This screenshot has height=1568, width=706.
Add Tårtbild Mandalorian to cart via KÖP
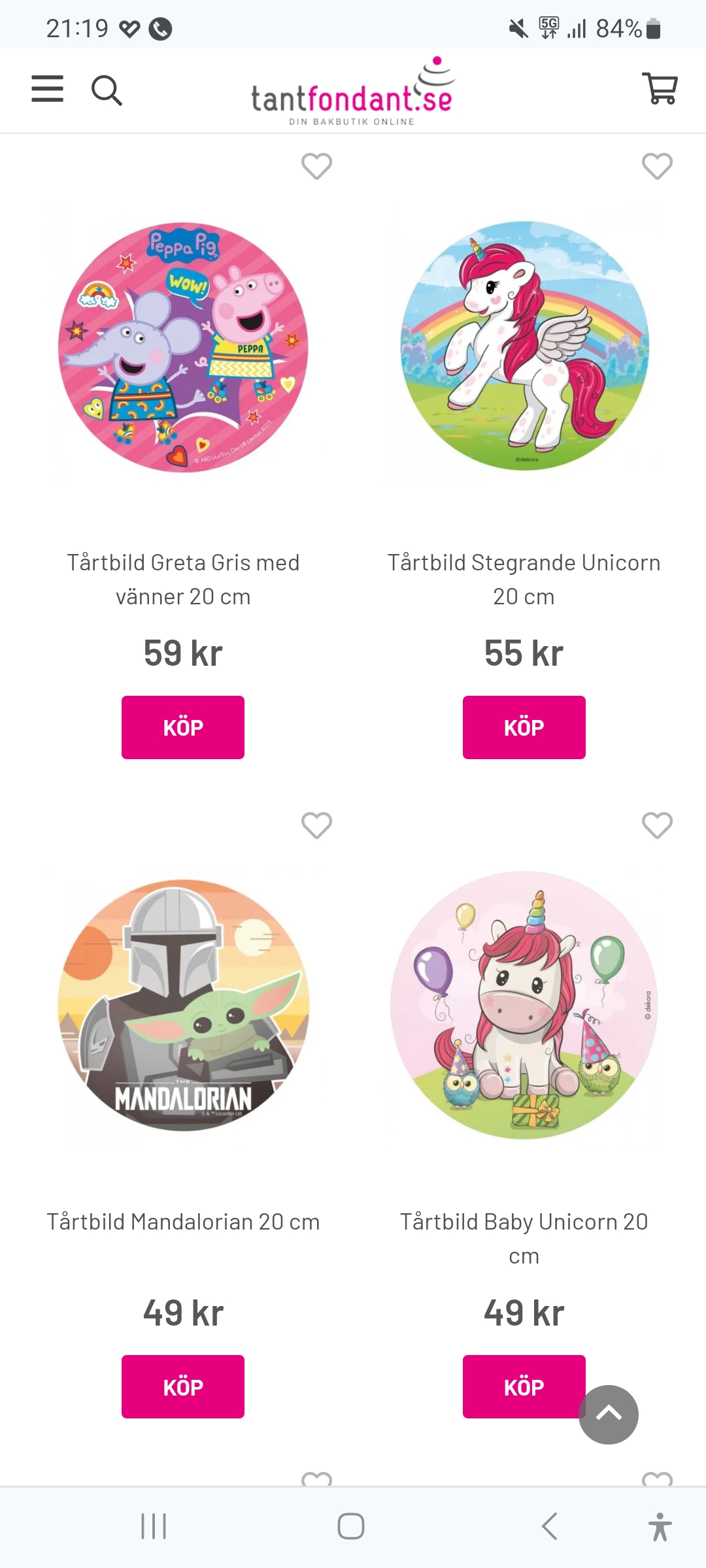tap(183, 1386)
